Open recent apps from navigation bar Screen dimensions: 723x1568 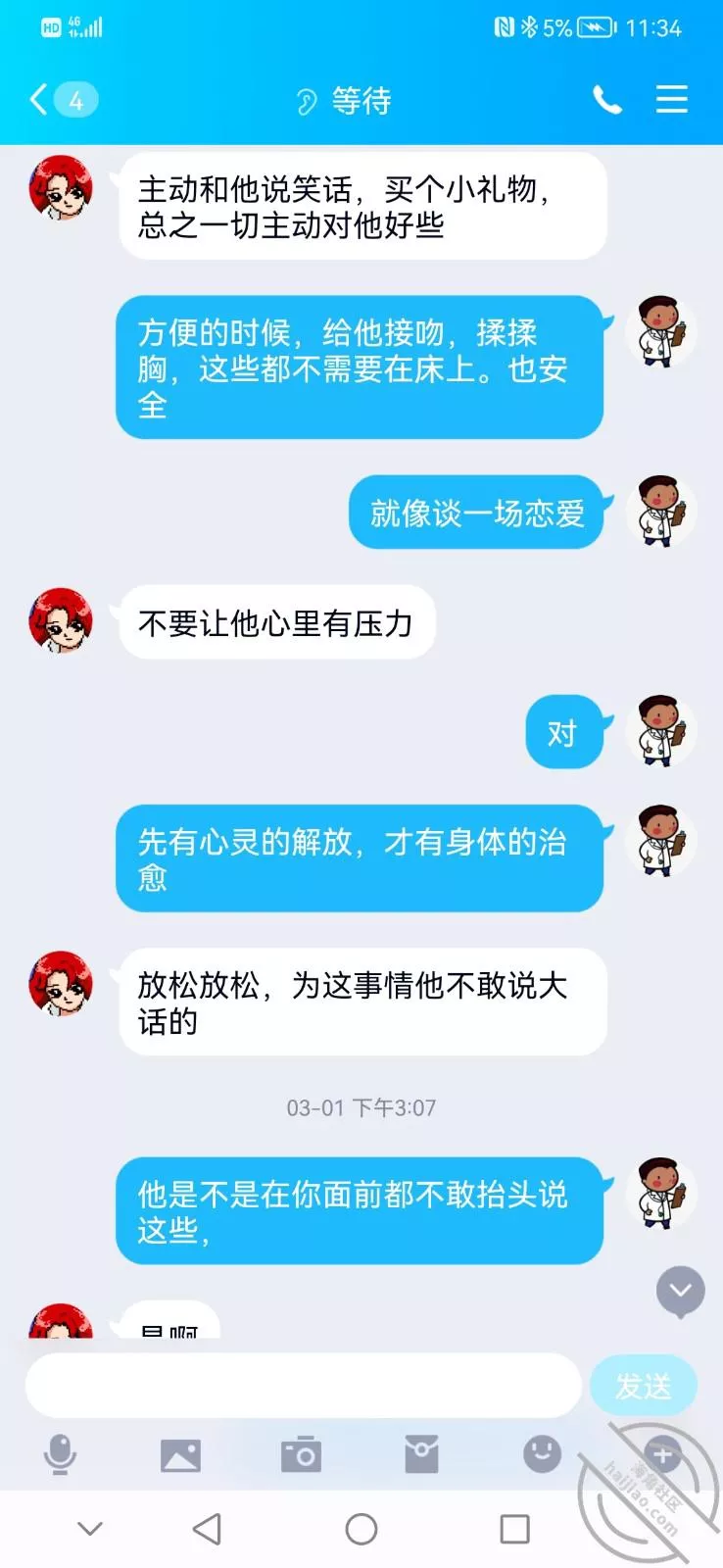pos(514,1529)
